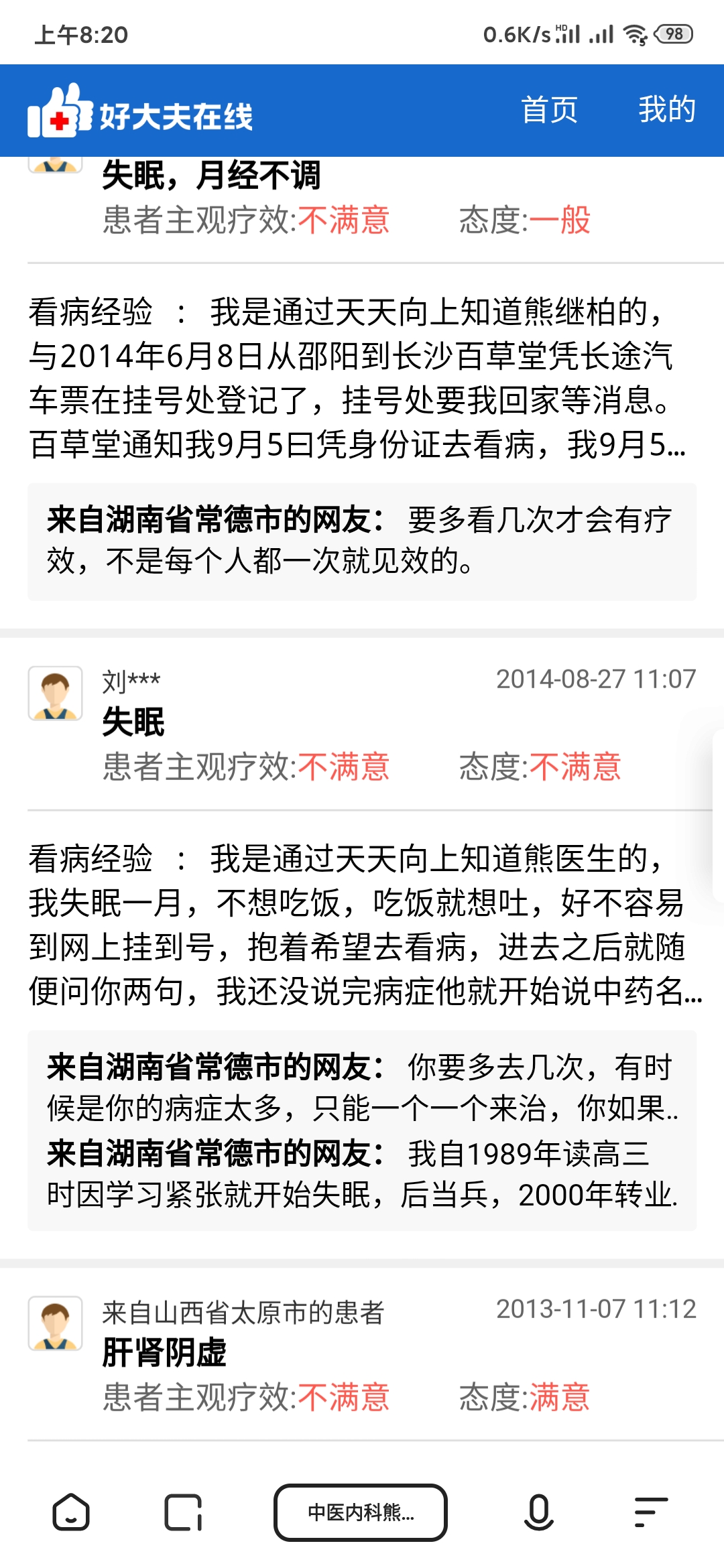
Task: Open 我的 account page
Action: click(x=666, y=110)
